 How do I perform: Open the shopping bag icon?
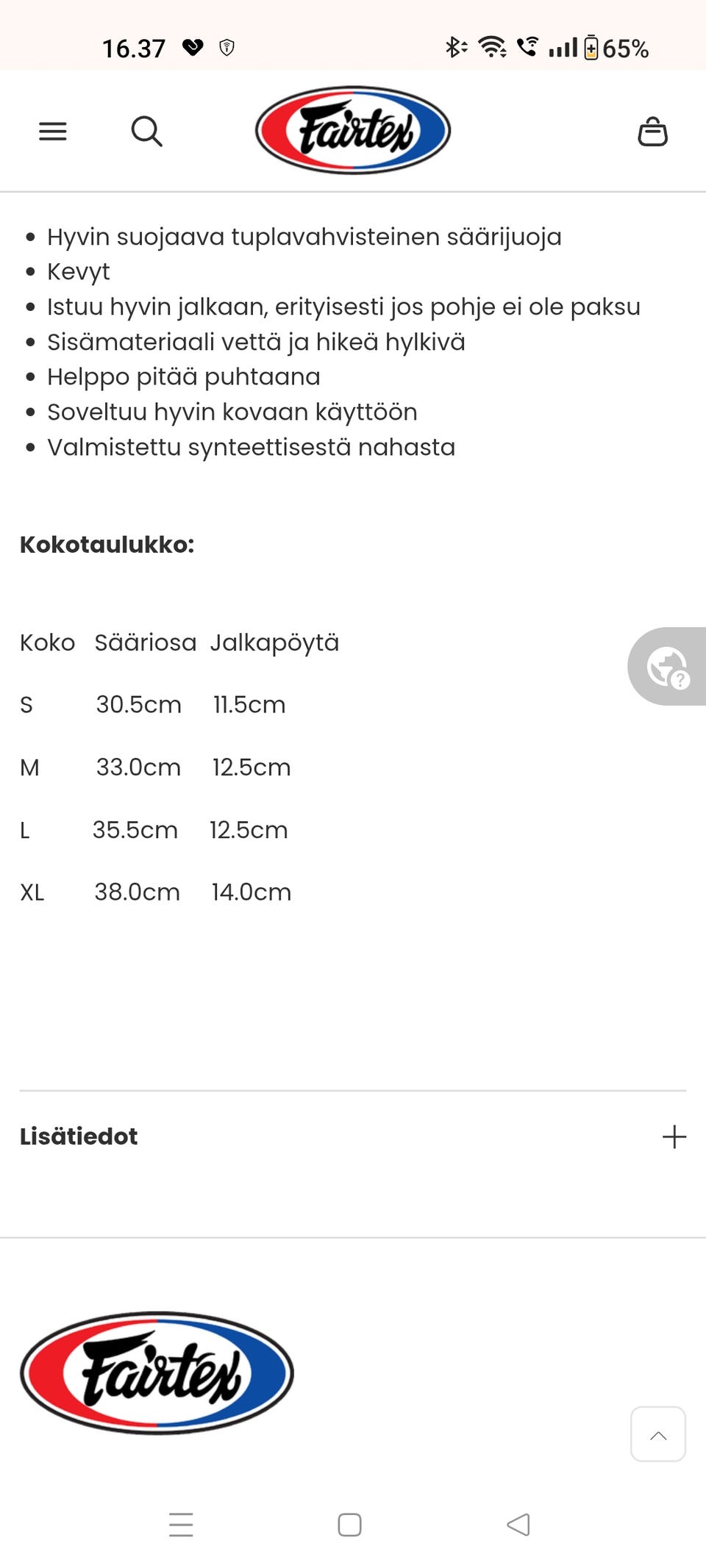pyautogui.click(x=653, y=131)
